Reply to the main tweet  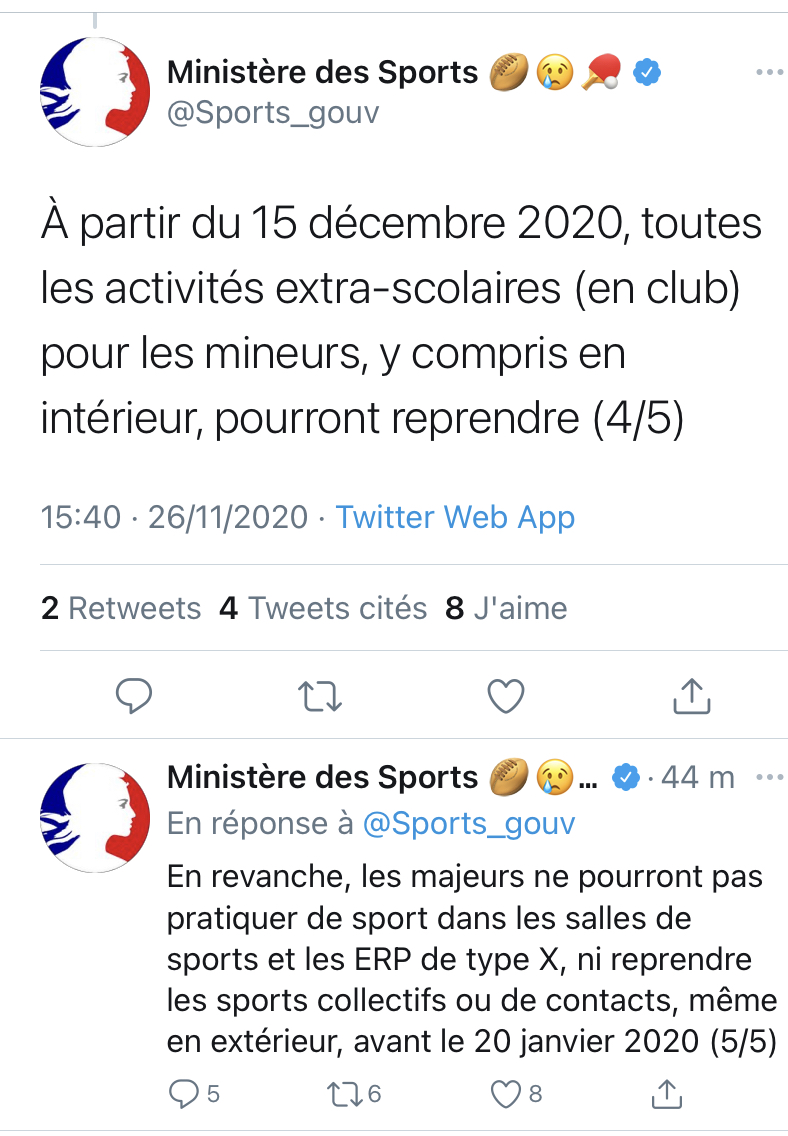tap(133, 695)
